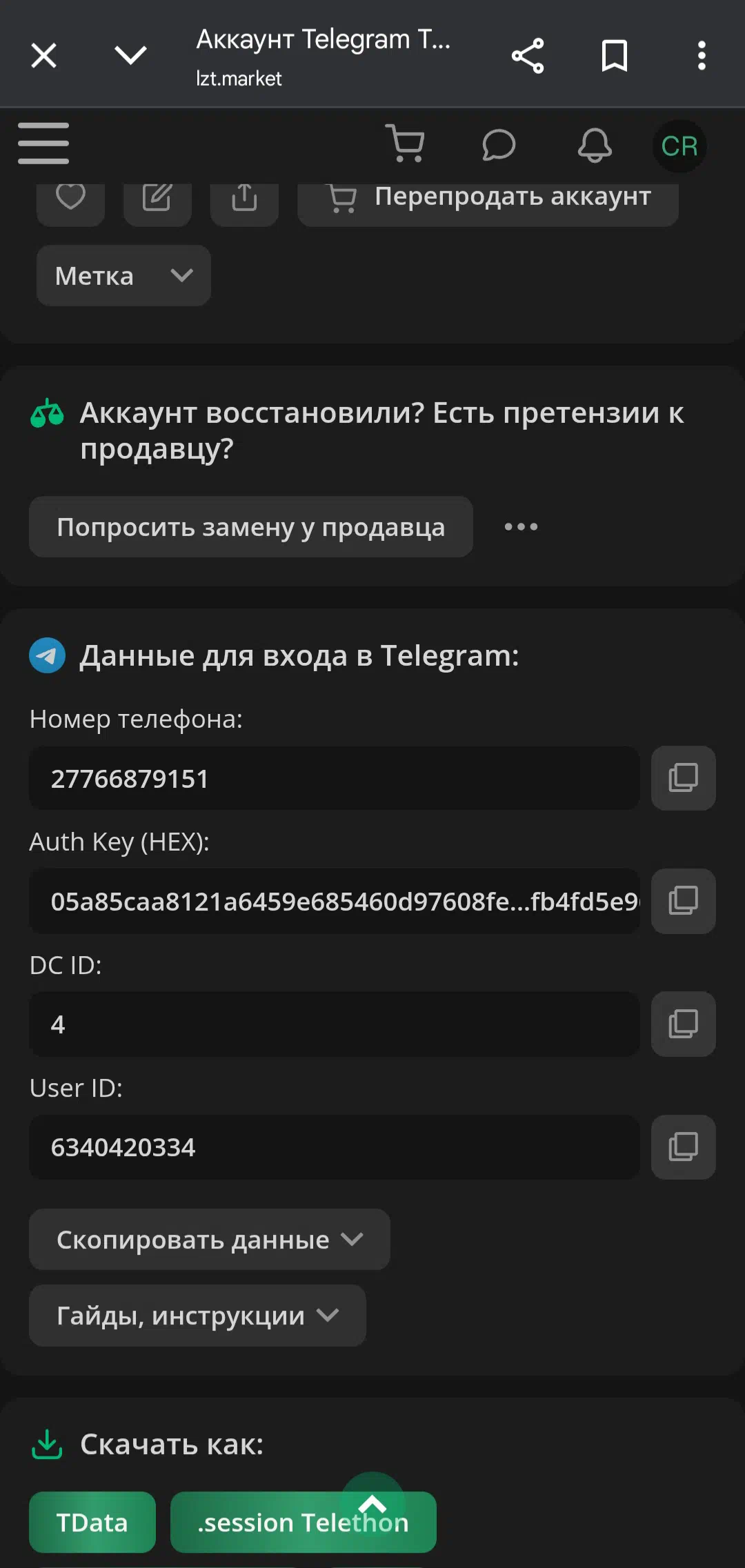
Task: Open the hamburger side menu
Action: pos(43,143)
